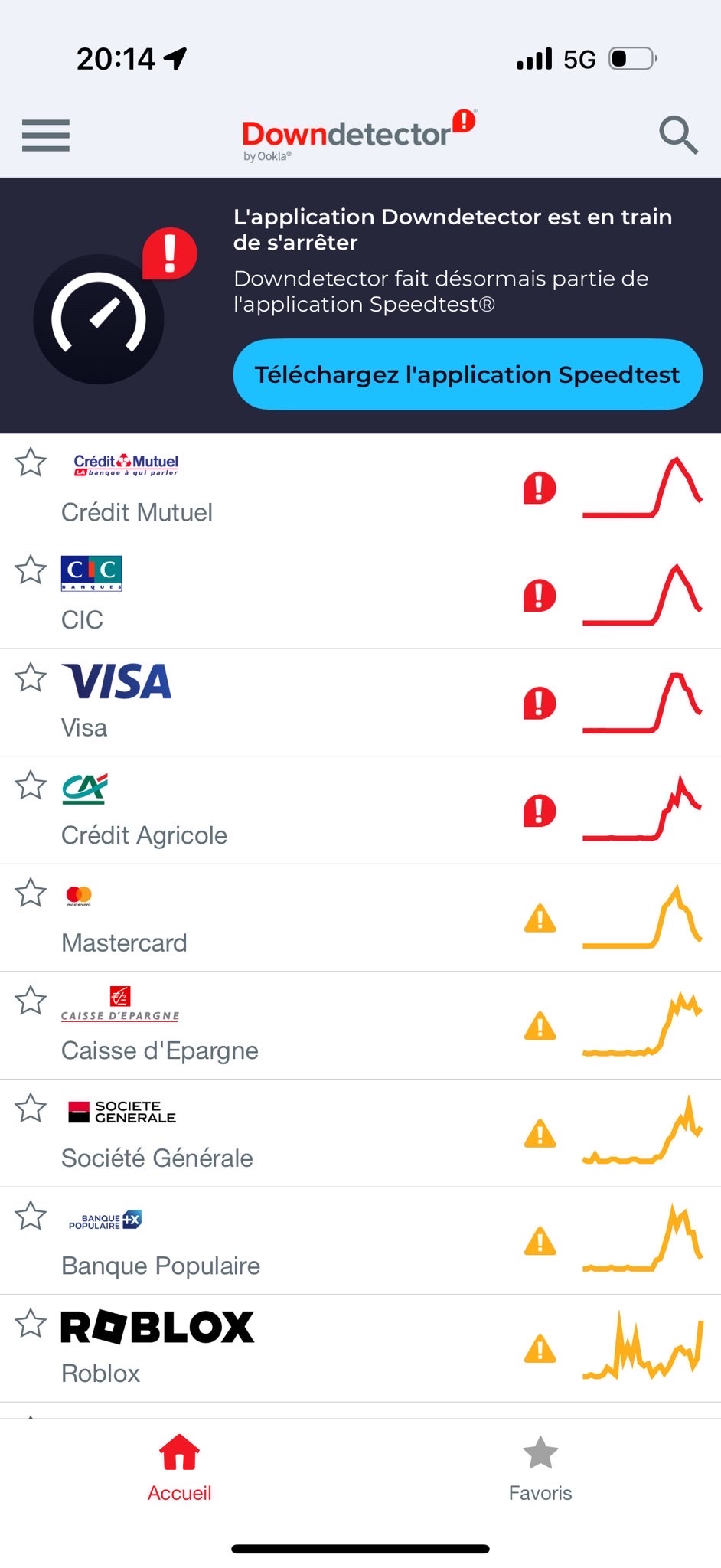Screen dimensions: 721x1568
Task: Go to the Accueil tab
Action: click(180, 1468)
